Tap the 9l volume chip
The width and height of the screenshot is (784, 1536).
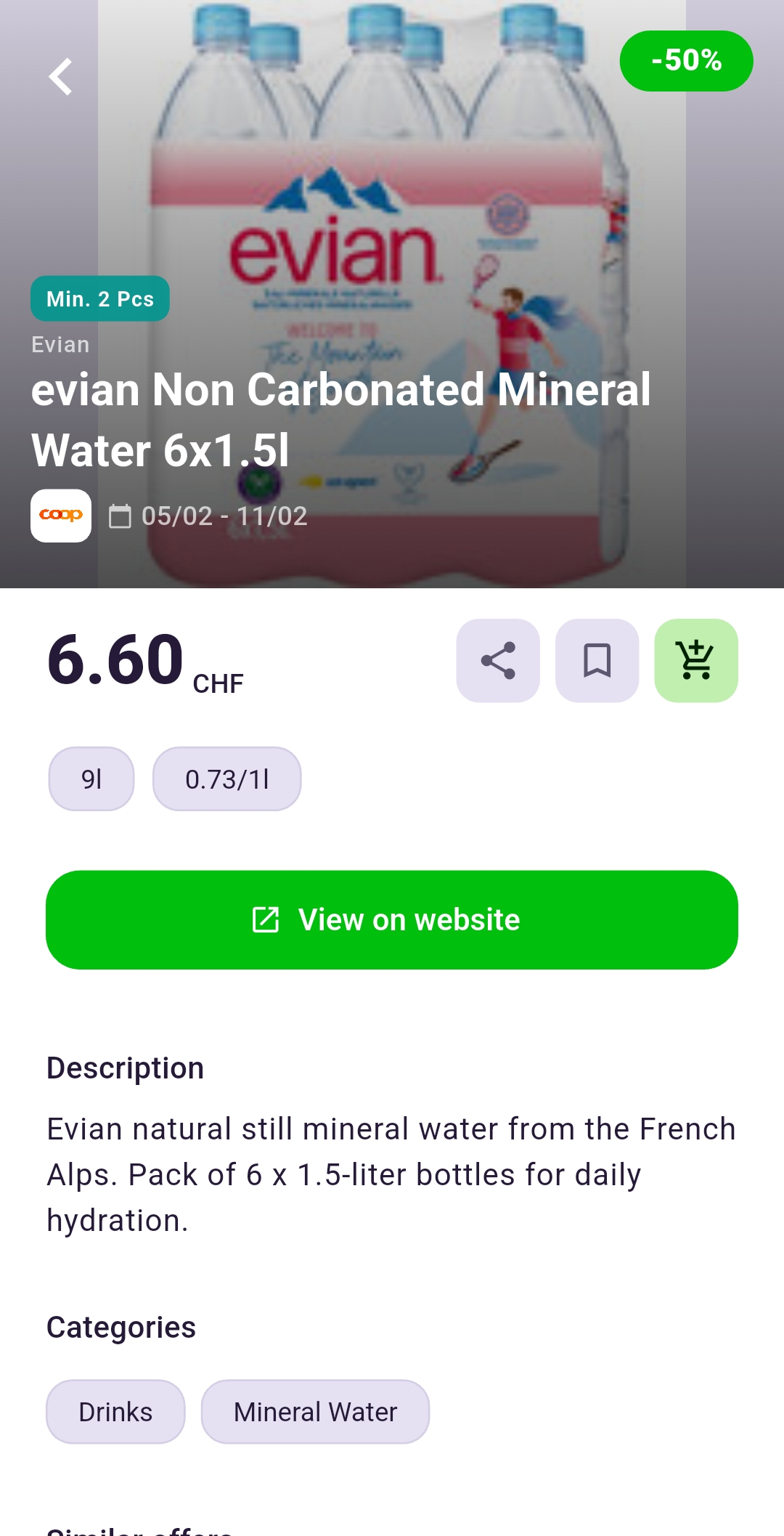click(90, 778)
